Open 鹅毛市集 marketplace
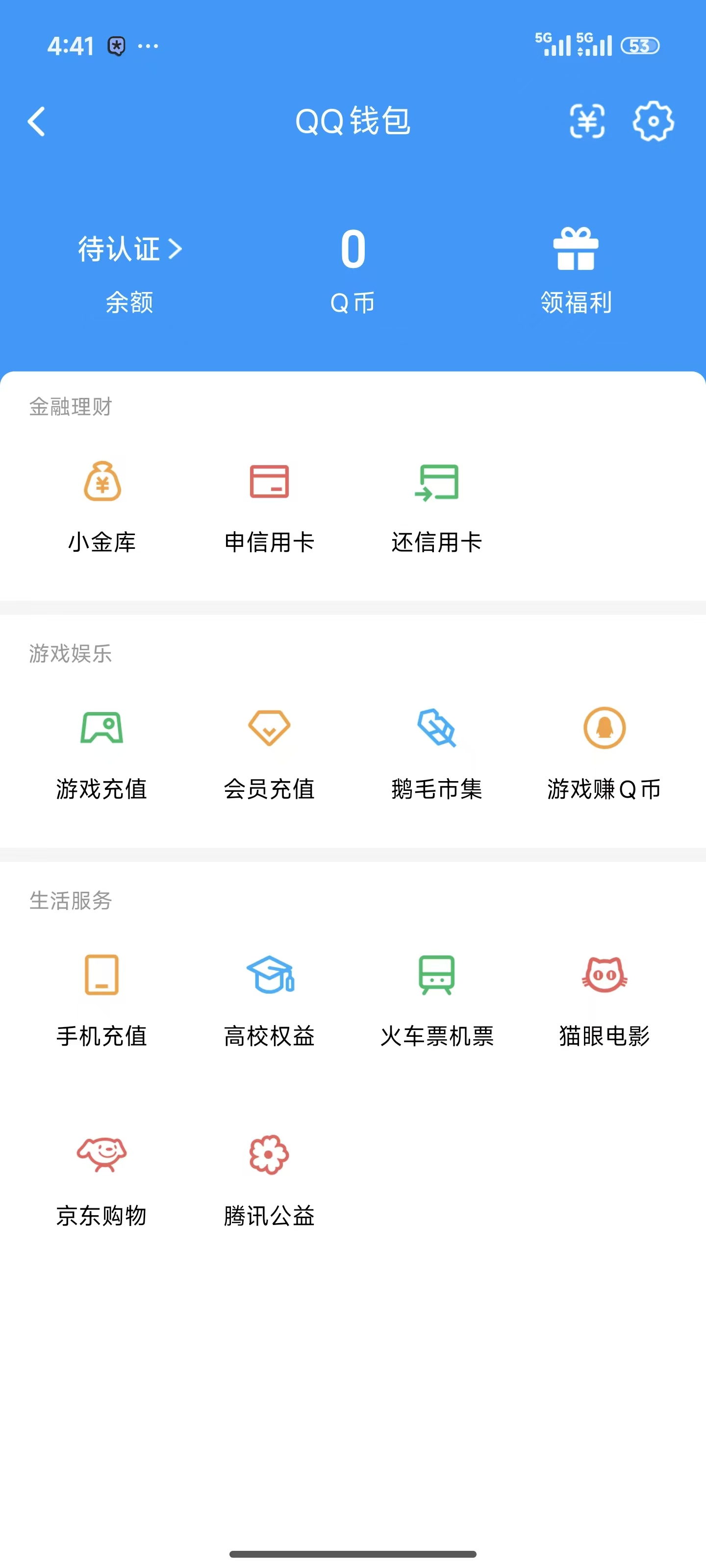The image size is (706, 1568). 436,754
